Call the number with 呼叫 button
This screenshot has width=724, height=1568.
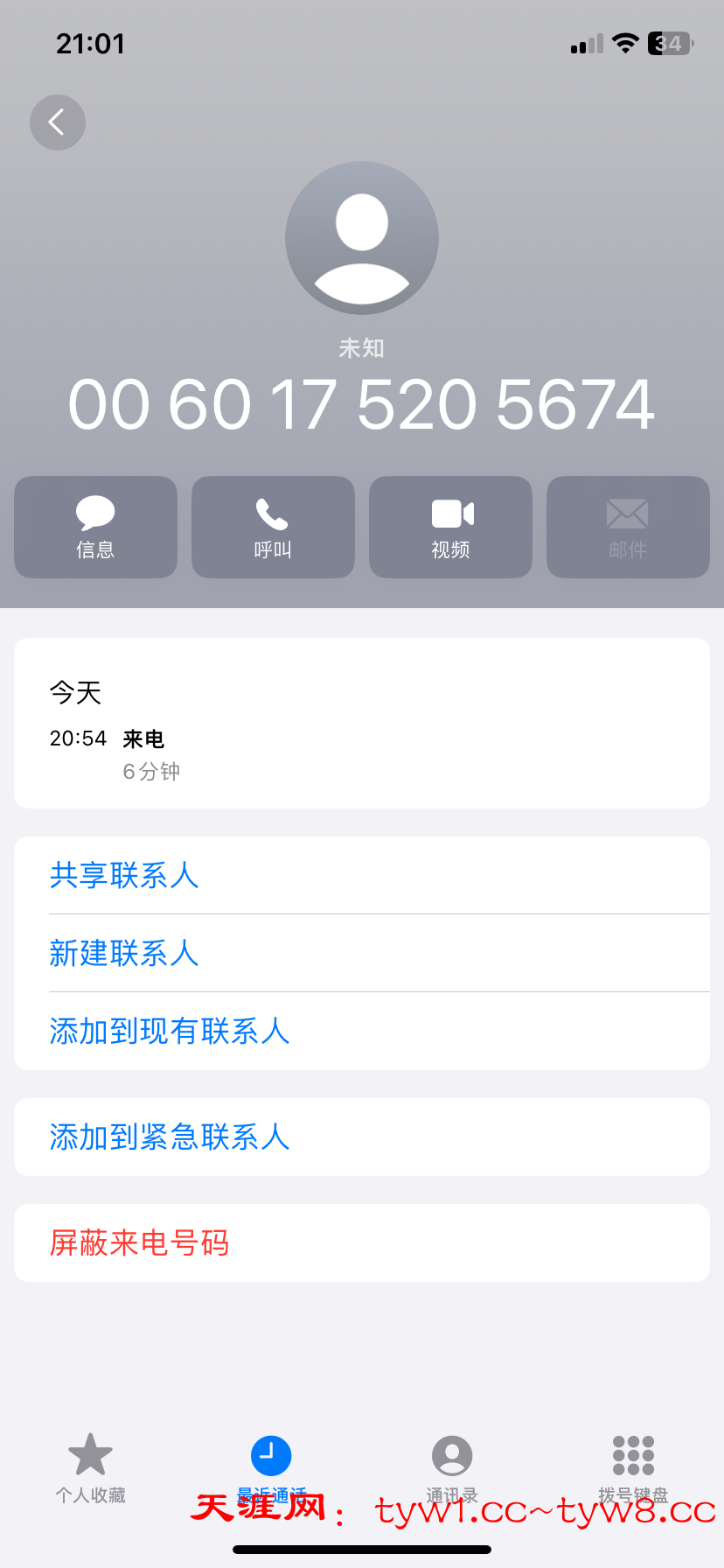click(273, 527)
